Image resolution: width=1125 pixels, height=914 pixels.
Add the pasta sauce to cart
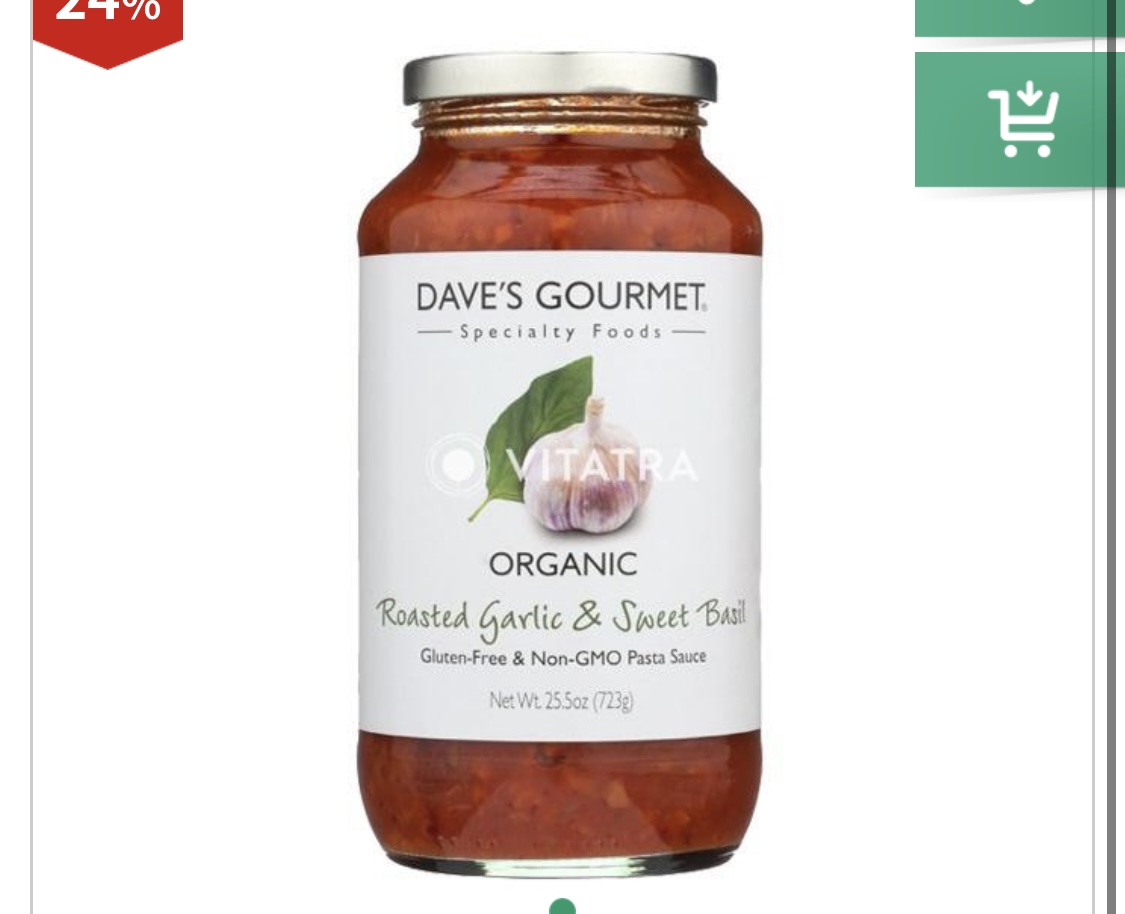point(1020,120)
